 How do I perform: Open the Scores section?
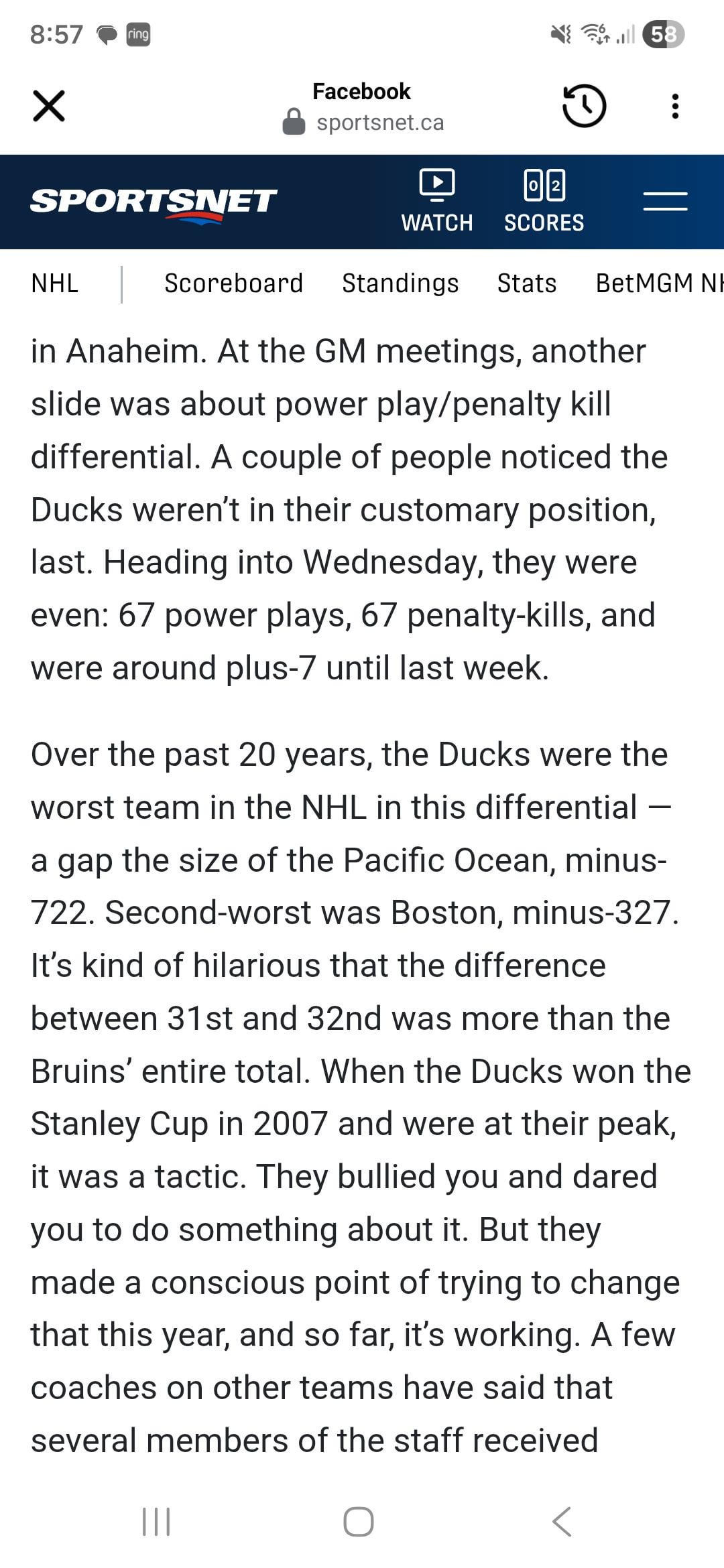(x=544, y=201)
